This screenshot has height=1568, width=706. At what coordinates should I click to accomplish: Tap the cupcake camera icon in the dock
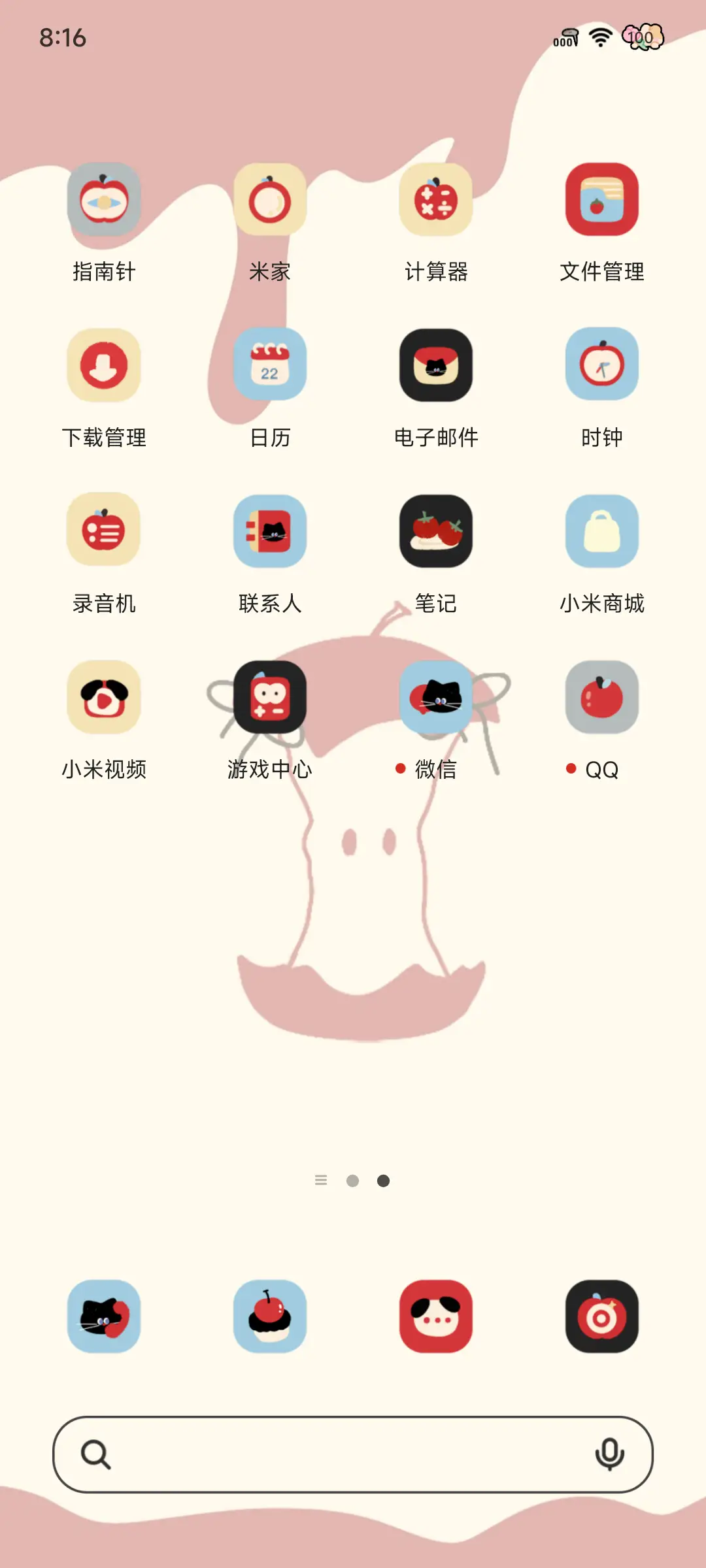pos(270,1317)
